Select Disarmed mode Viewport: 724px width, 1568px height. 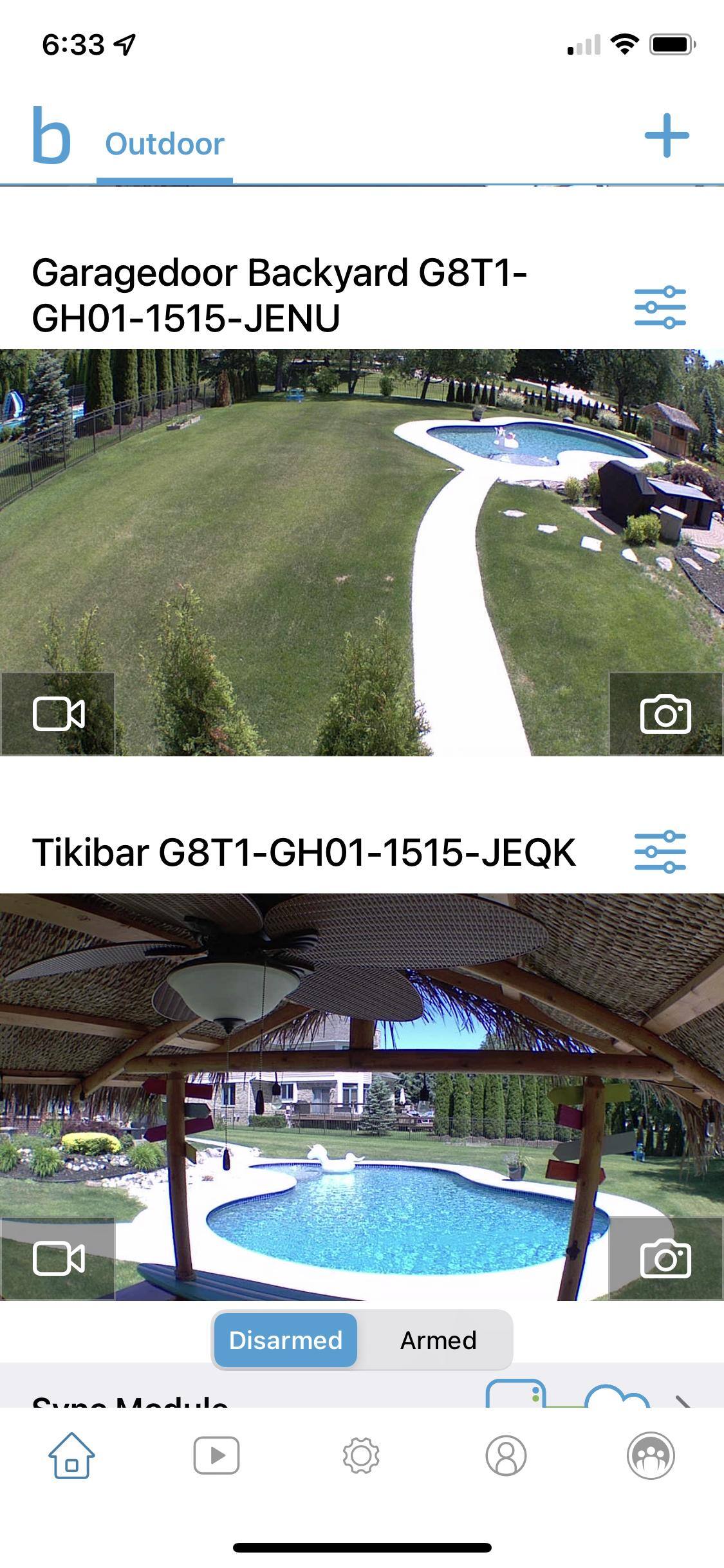pos(286,1341)
